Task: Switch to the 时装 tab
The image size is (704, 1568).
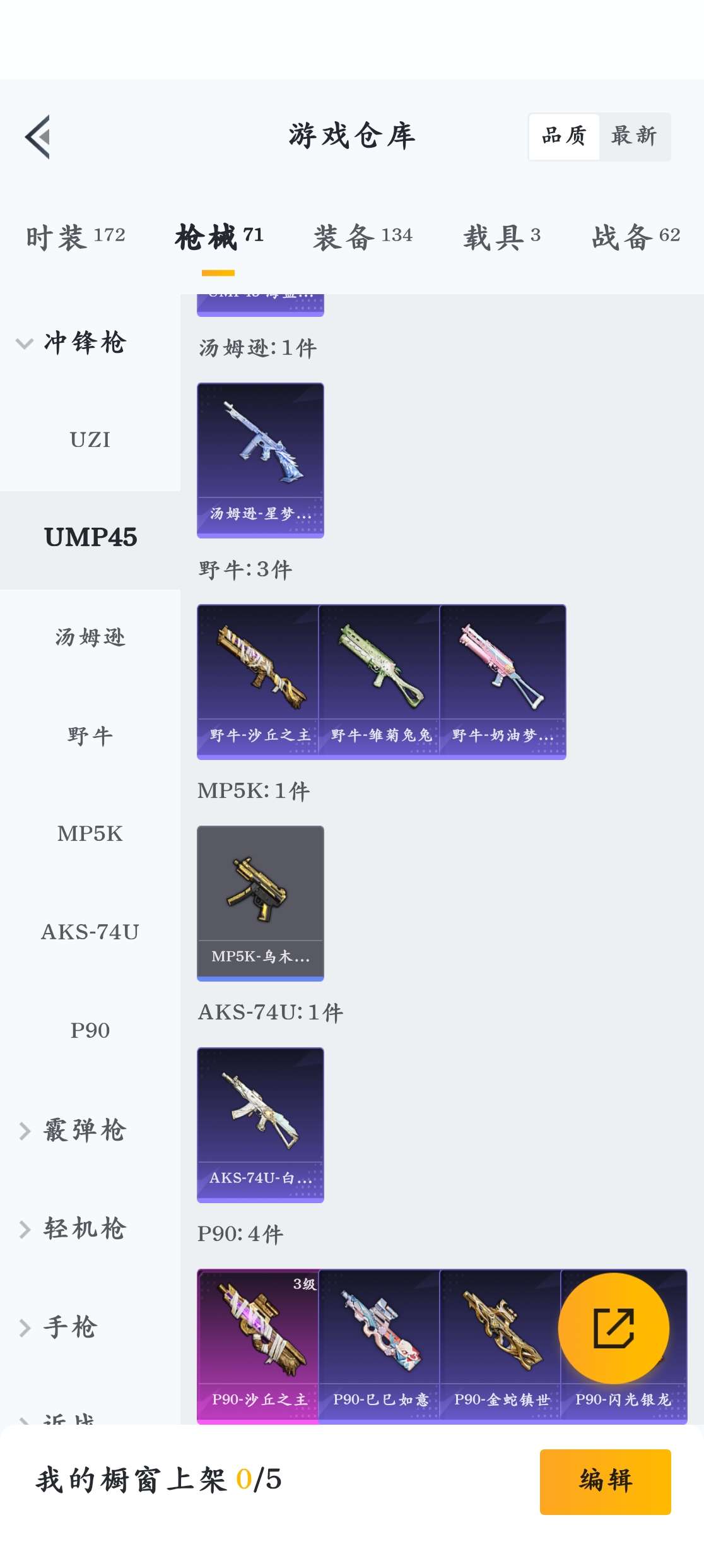Action: click(76, 237)
